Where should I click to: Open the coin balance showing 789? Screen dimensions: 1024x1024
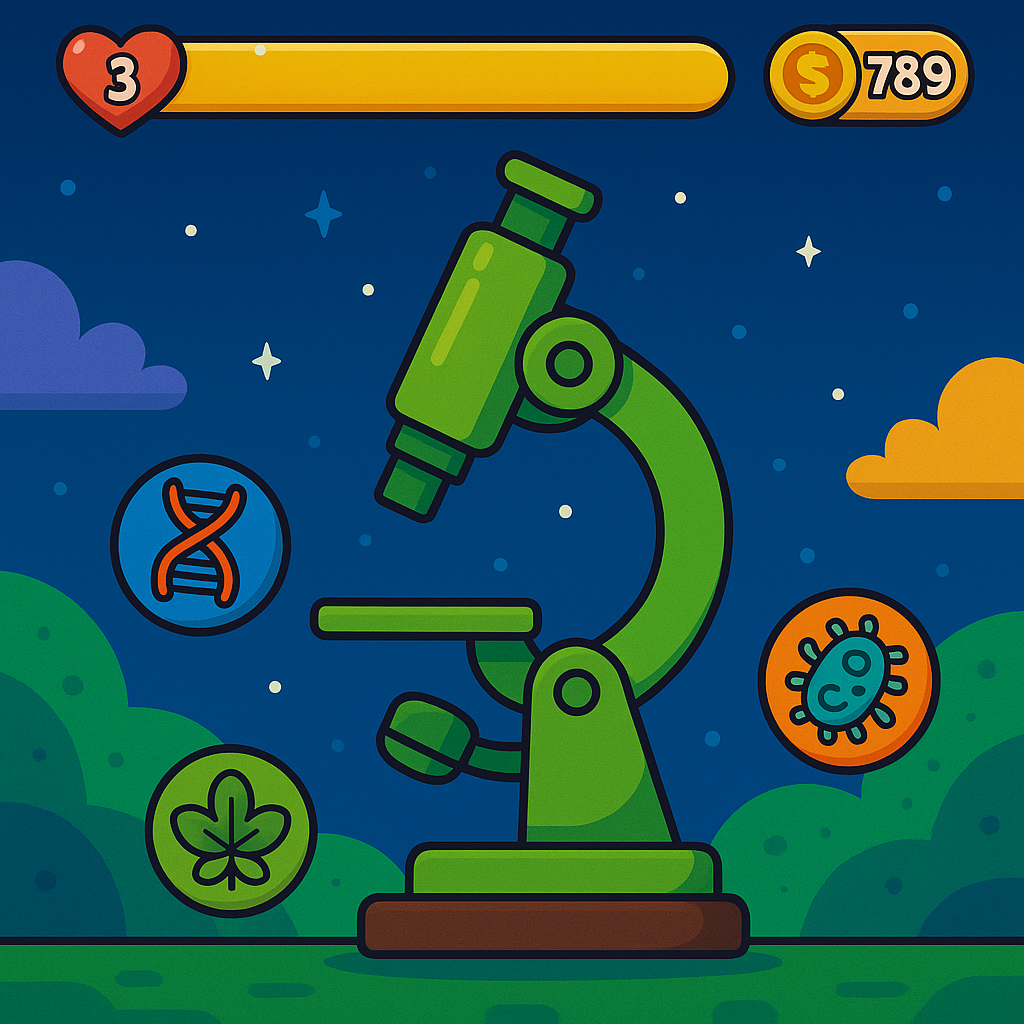point(868,75)
